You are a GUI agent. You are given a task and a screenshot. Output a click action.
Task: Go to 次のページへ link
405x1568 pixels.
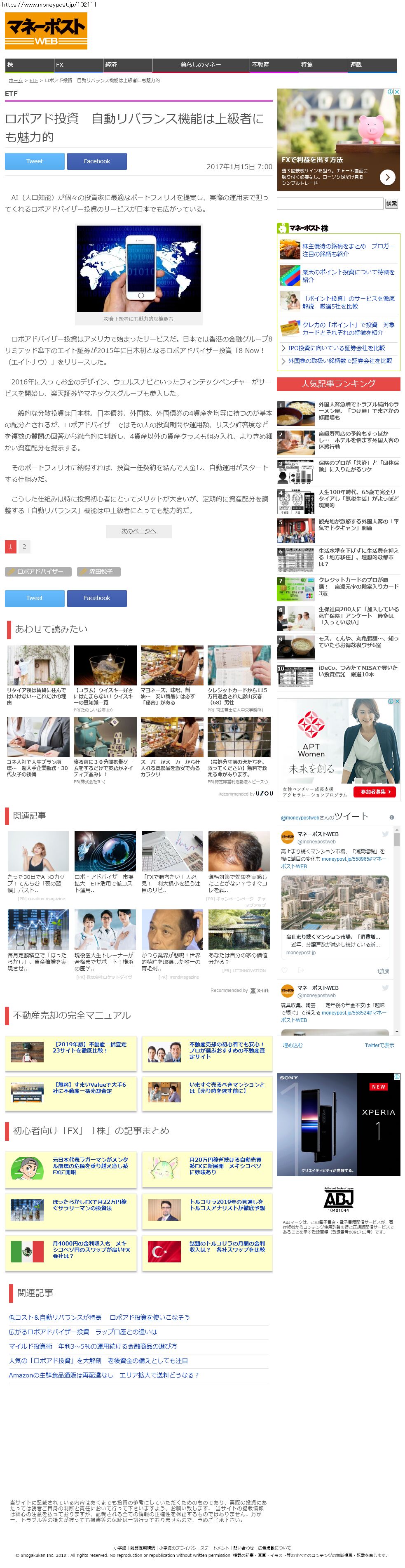click(138, 531)
